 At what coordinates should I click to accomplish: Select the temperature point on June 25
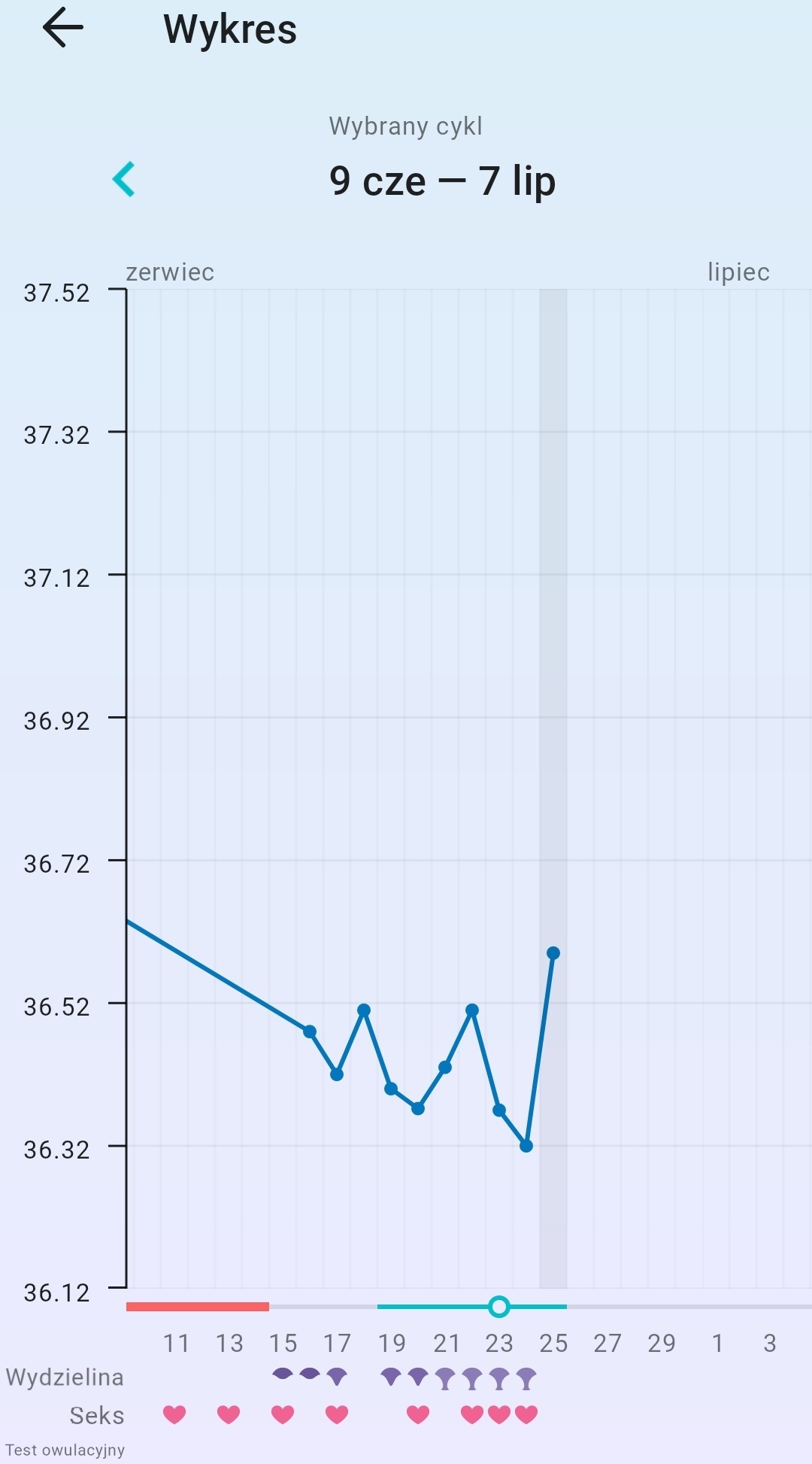[x=553, y=953]
